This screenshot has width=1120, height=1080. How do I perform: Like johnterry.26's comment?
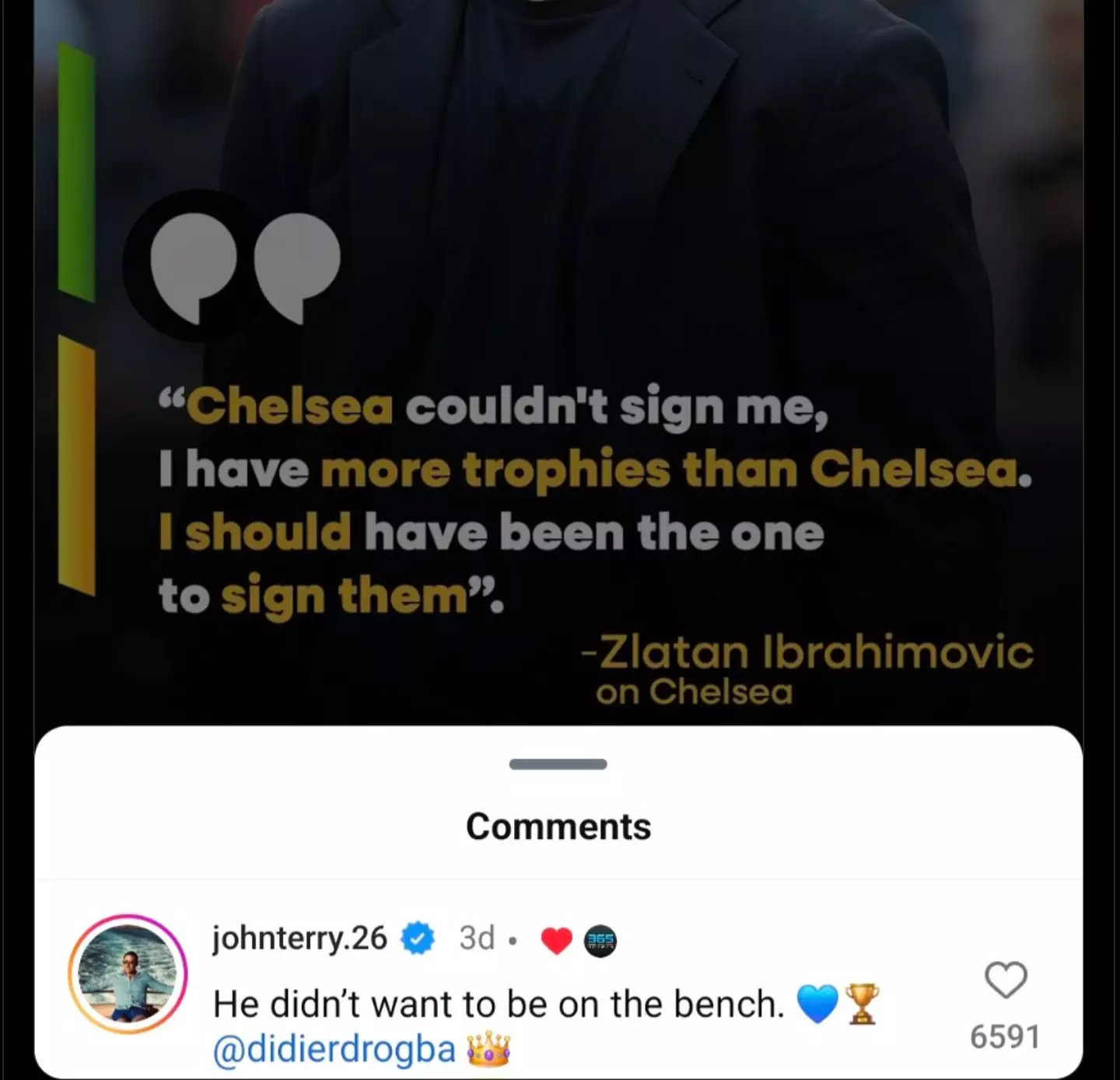point(1006,980)
